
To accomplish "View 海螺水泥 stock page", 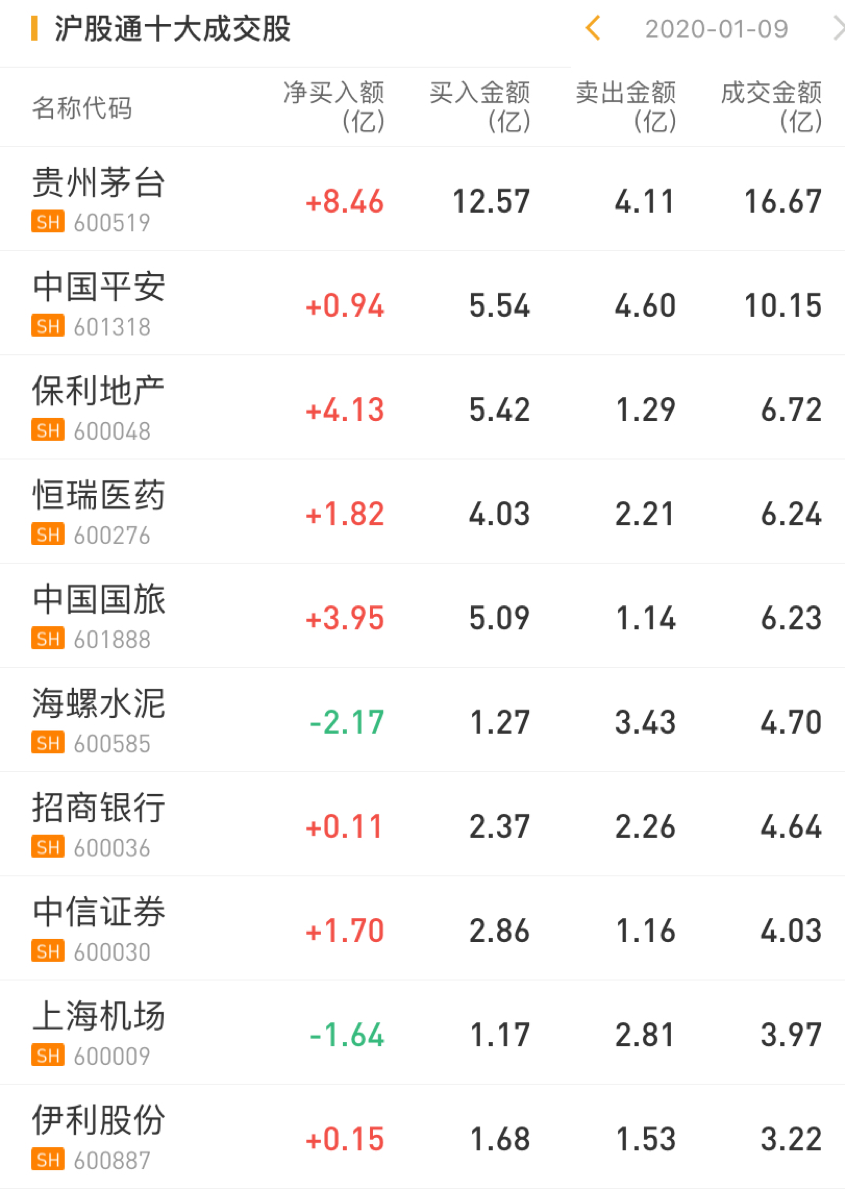I will [x=99, y=719].
